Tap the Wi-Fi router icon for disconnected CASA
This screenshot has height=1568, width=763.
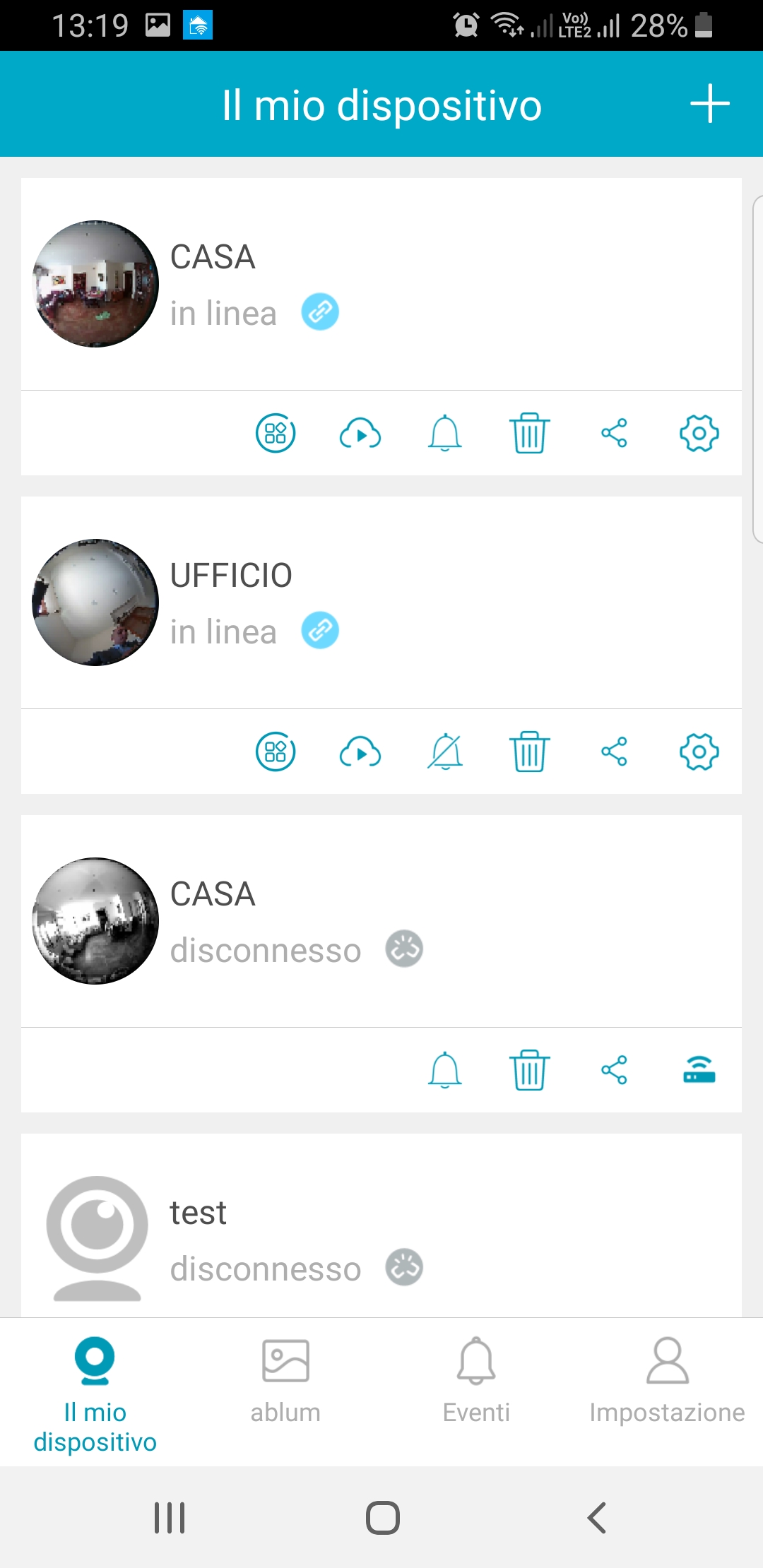(699, 1070)
